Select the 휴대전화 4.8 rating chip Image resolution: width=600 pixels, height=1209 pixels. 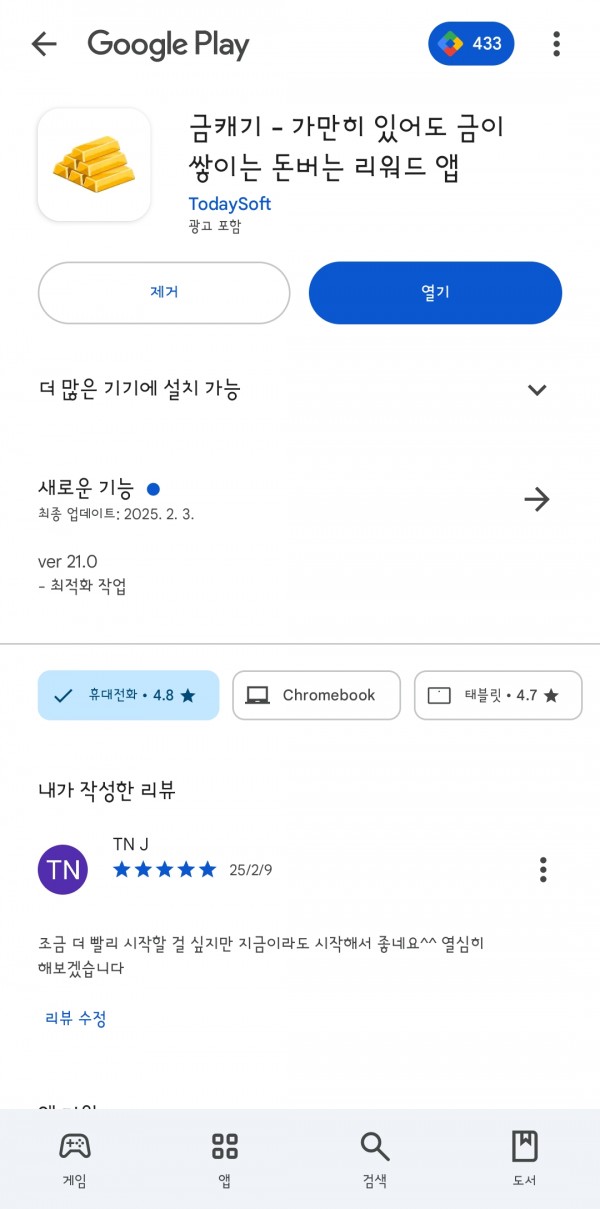pos(128,695)
